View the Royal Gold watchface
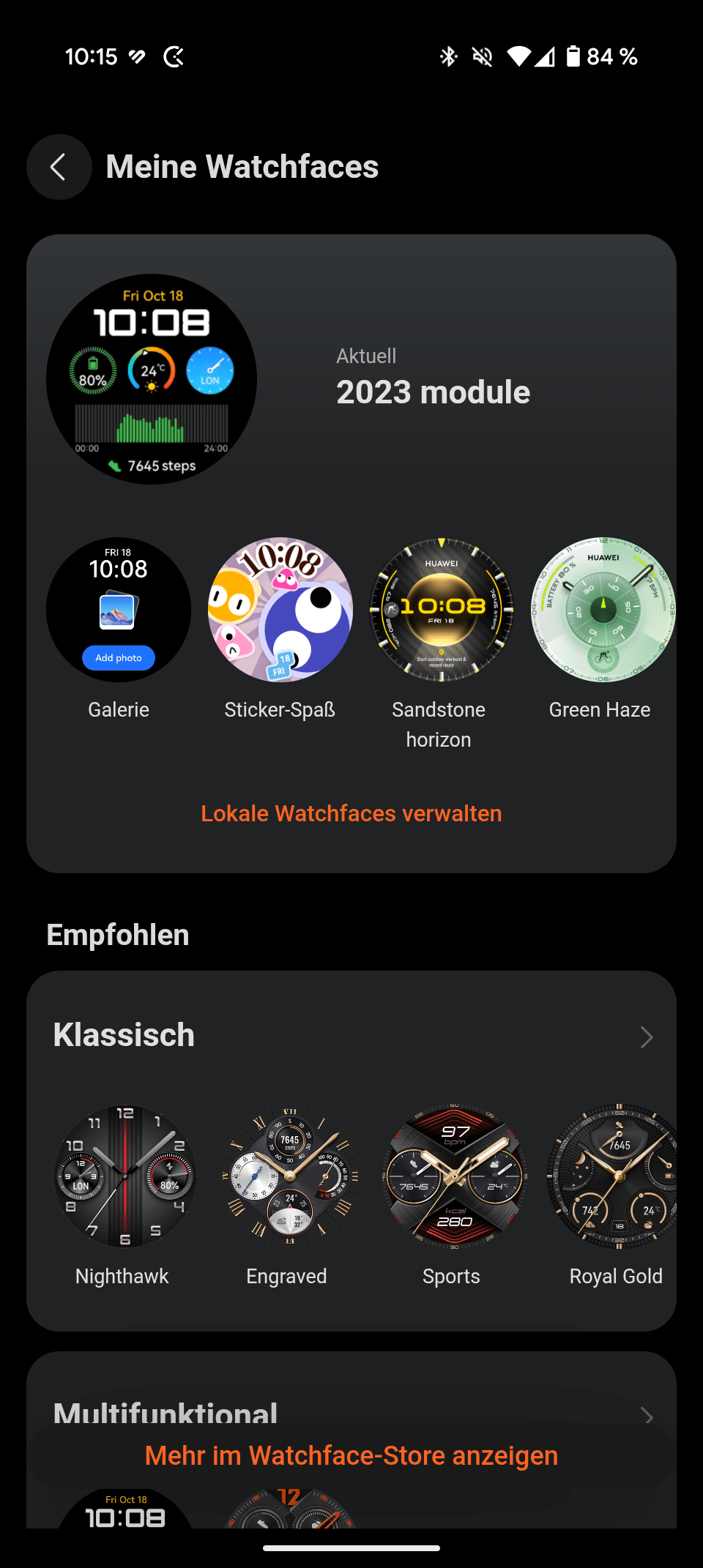Viewport: 703px width, 1568px height. 615,1176
